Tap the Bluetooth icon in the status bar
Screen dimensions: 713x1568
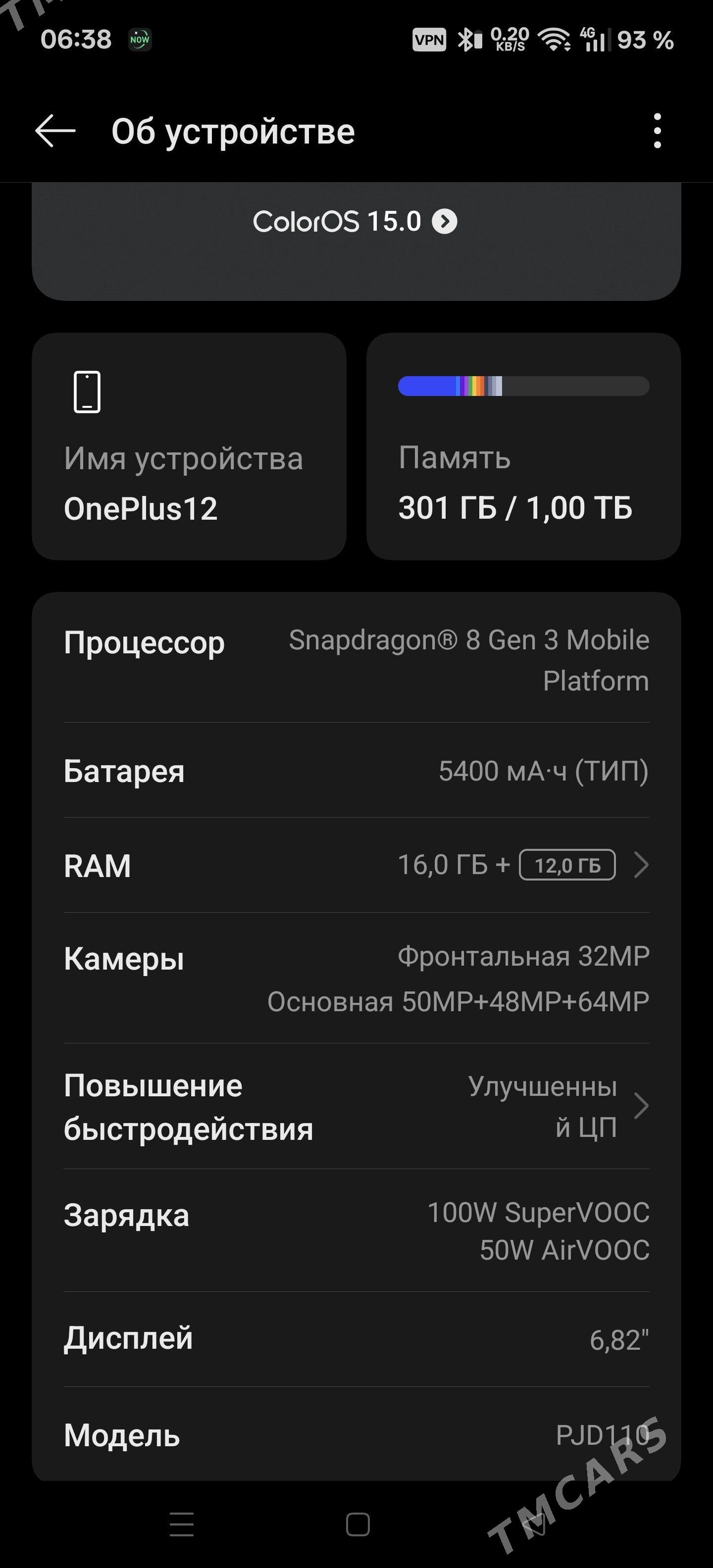pos(466,38)
